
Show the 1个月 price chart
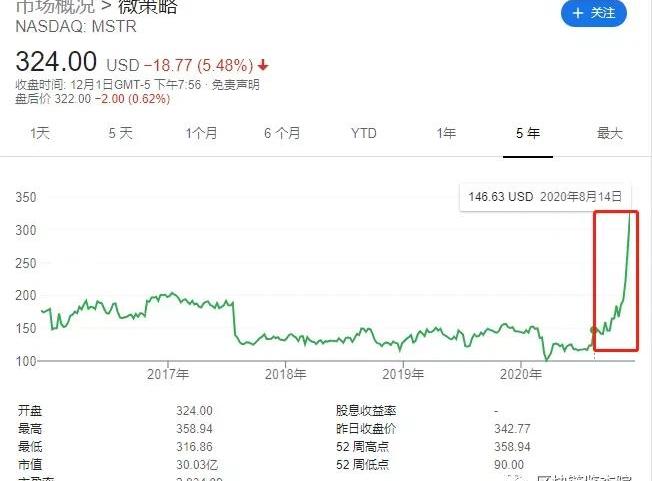point(201,133)
